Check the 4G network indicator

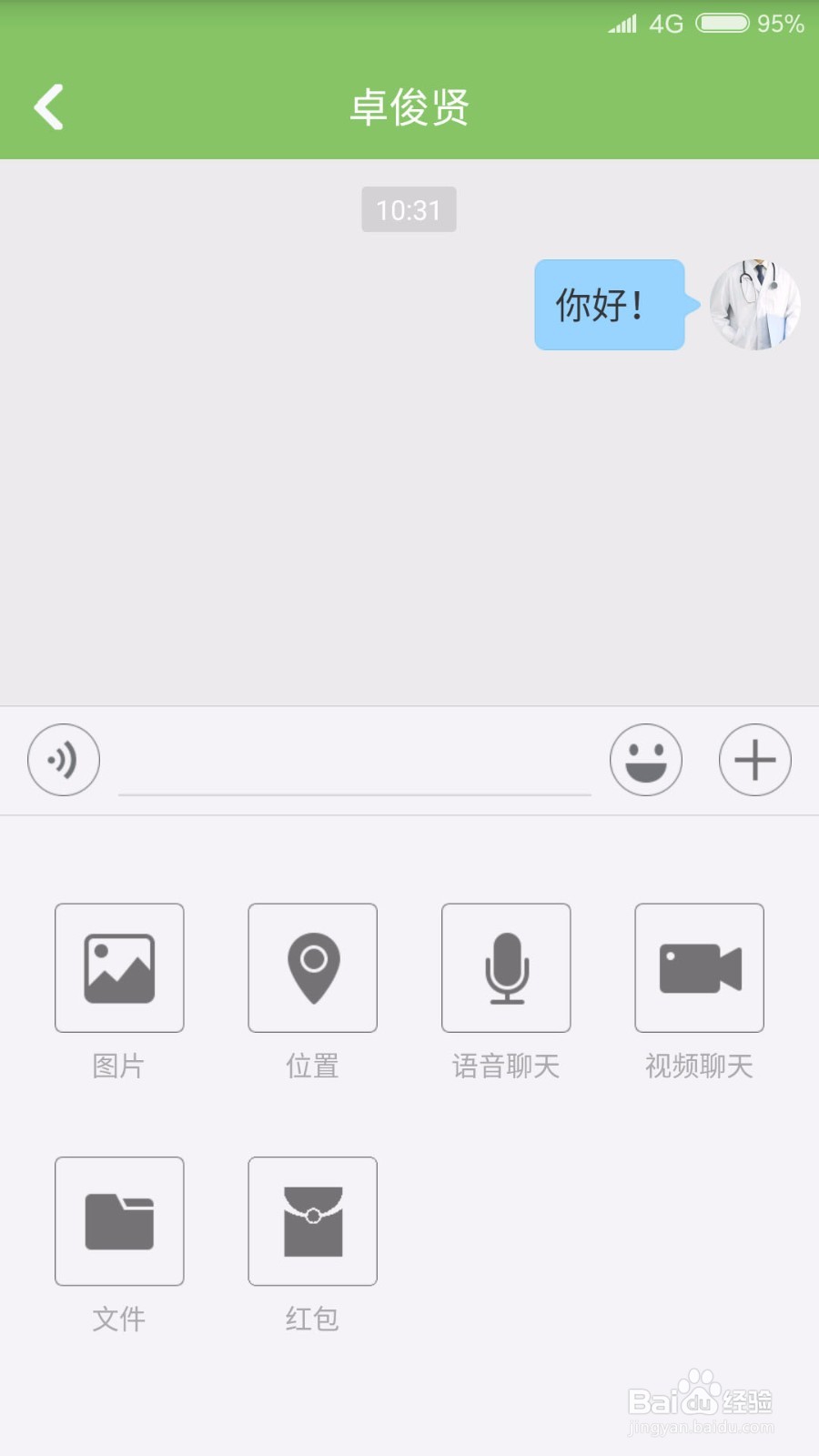tap(664, 25)
